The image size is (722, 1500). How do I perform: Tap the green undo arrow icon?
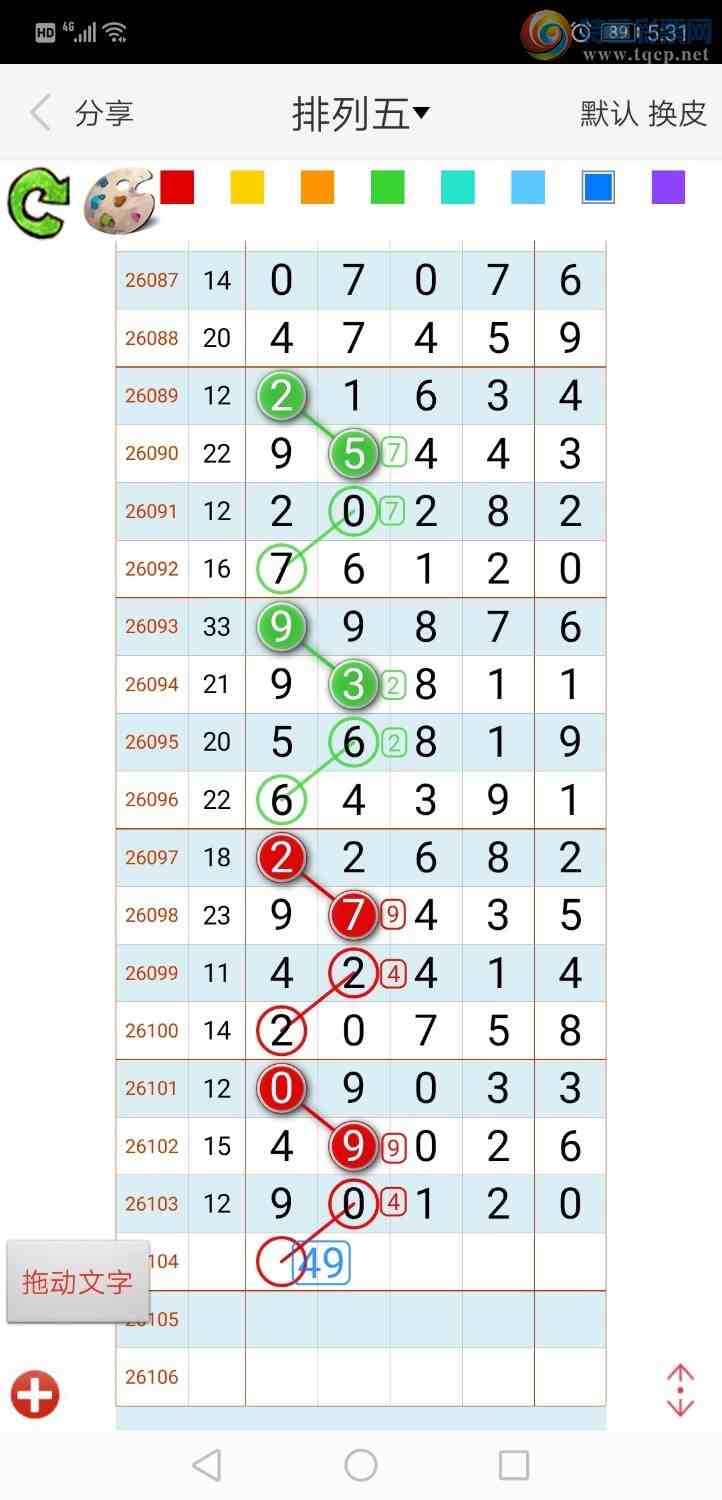(x=38, y=203)
